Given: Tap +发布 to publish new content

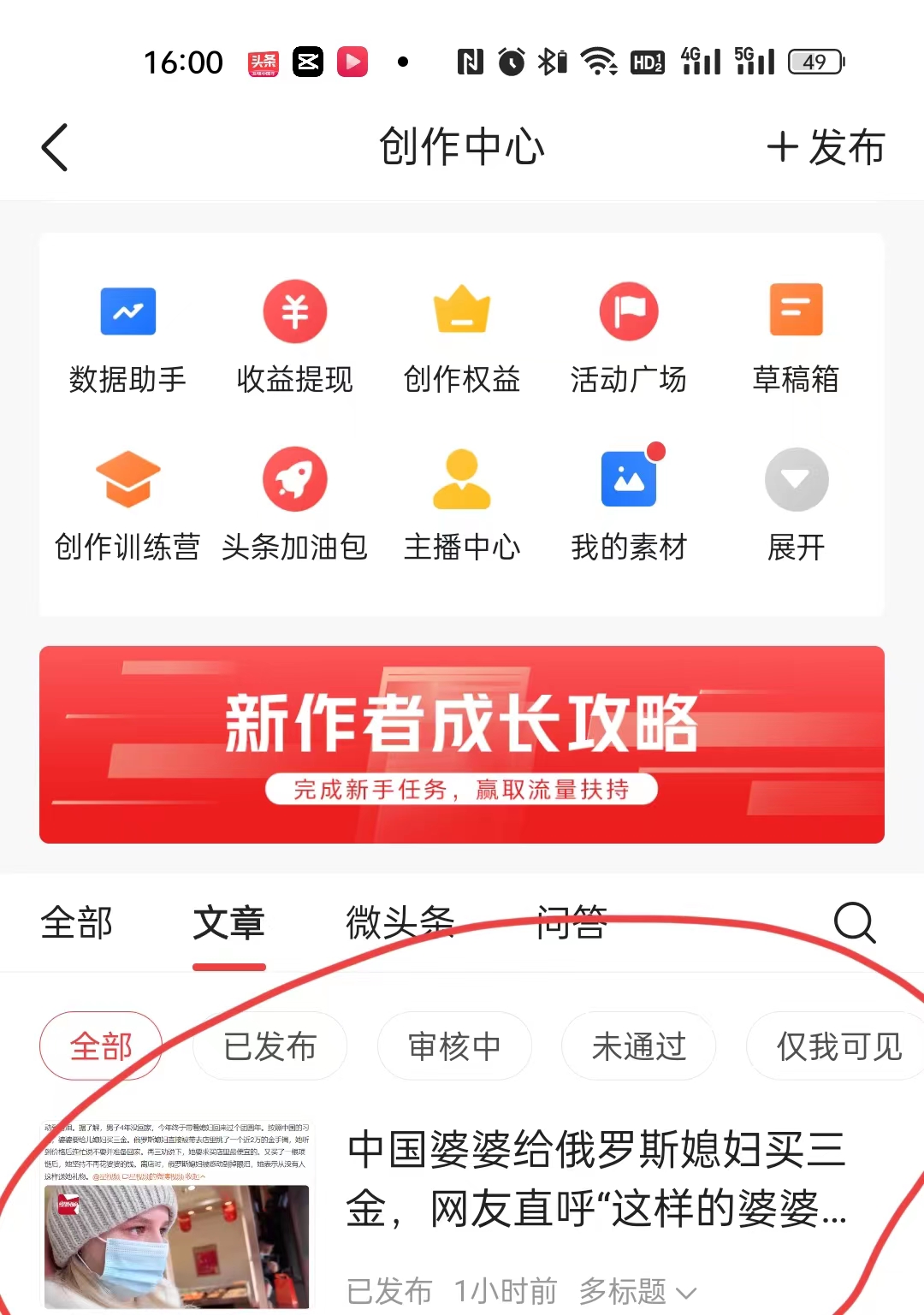Looking at the screenshot, I should pos(826,146).
